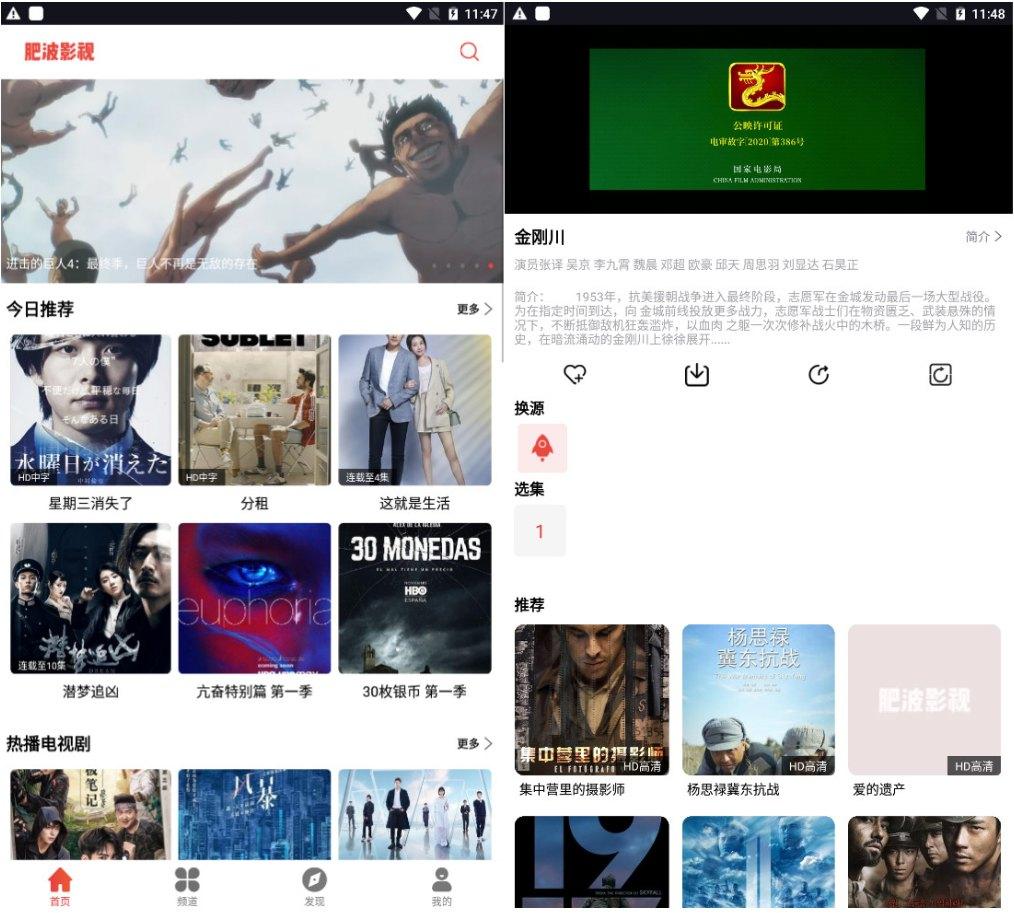Switch to the 频道 tab
This screenshot has width=1014, height=913.
point(187,885)
